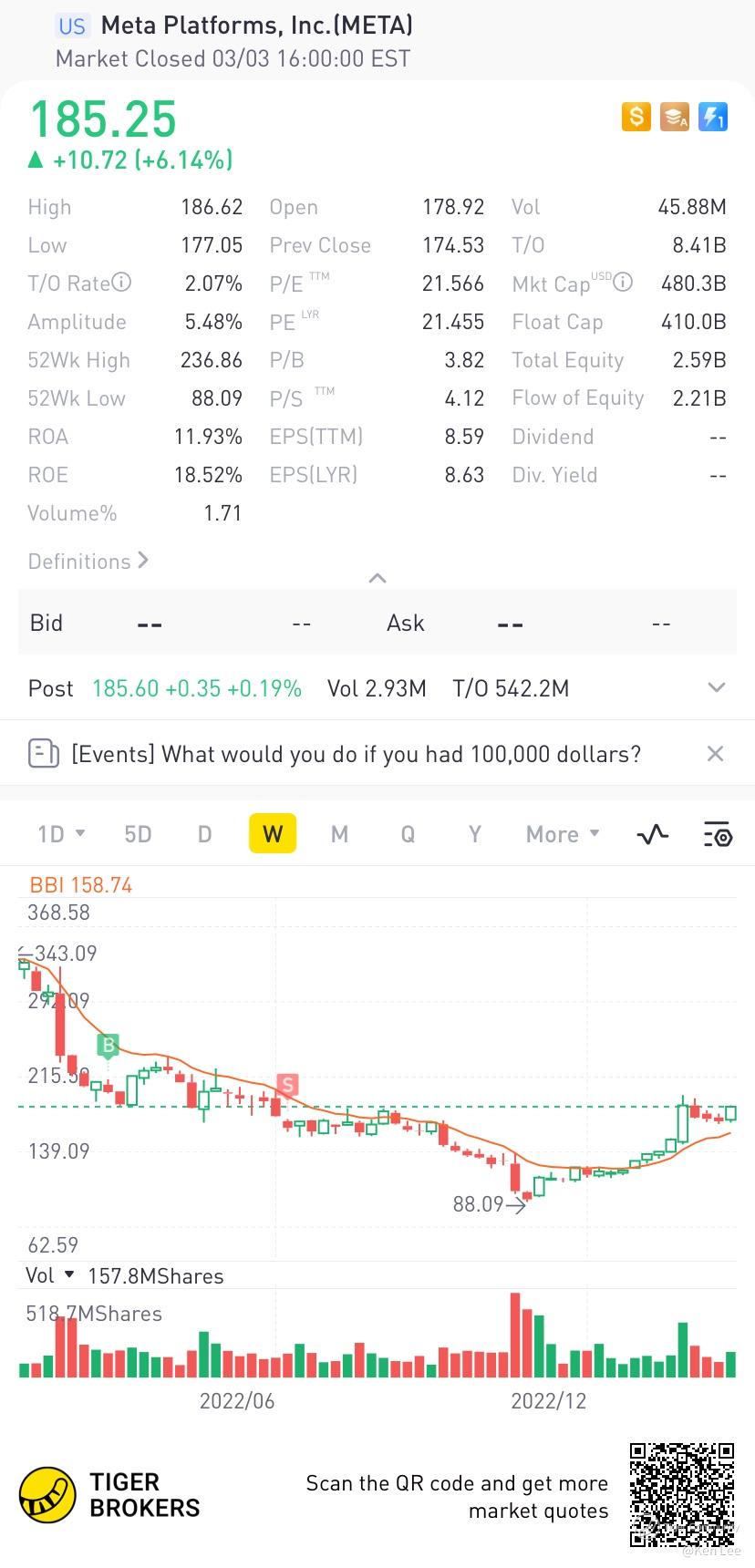The width and height of the screenshot is (755, 1568).
Task: Switch chart to 1D timeframe
Action: pyautogui.click(x=60, y=834)
